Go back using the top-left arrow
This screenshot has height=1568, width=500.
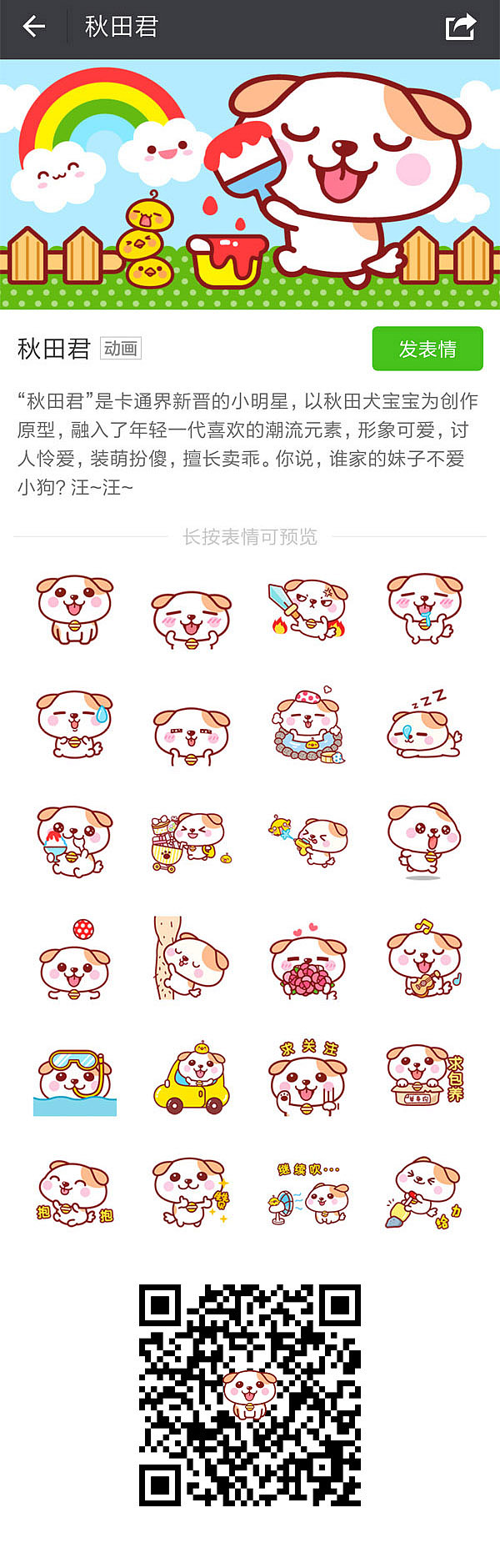click(34, 27)
